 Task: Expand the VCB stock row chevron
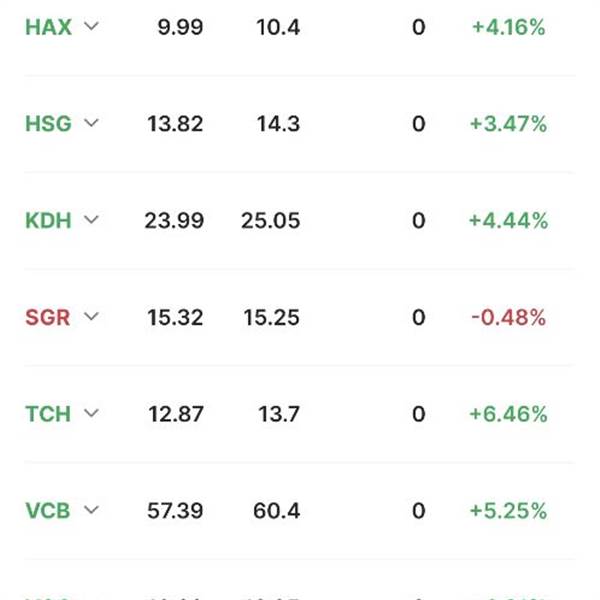tap(92, 510)
